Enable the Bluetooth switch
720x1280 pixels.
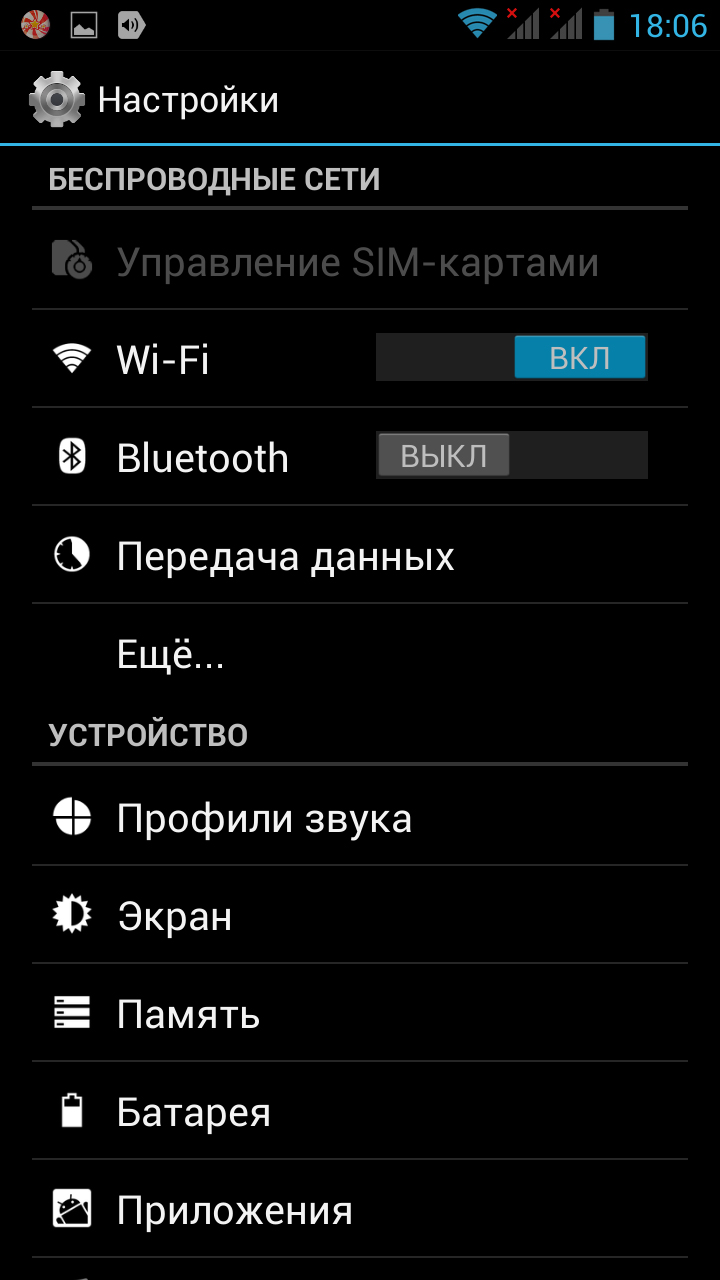(511, 456)
